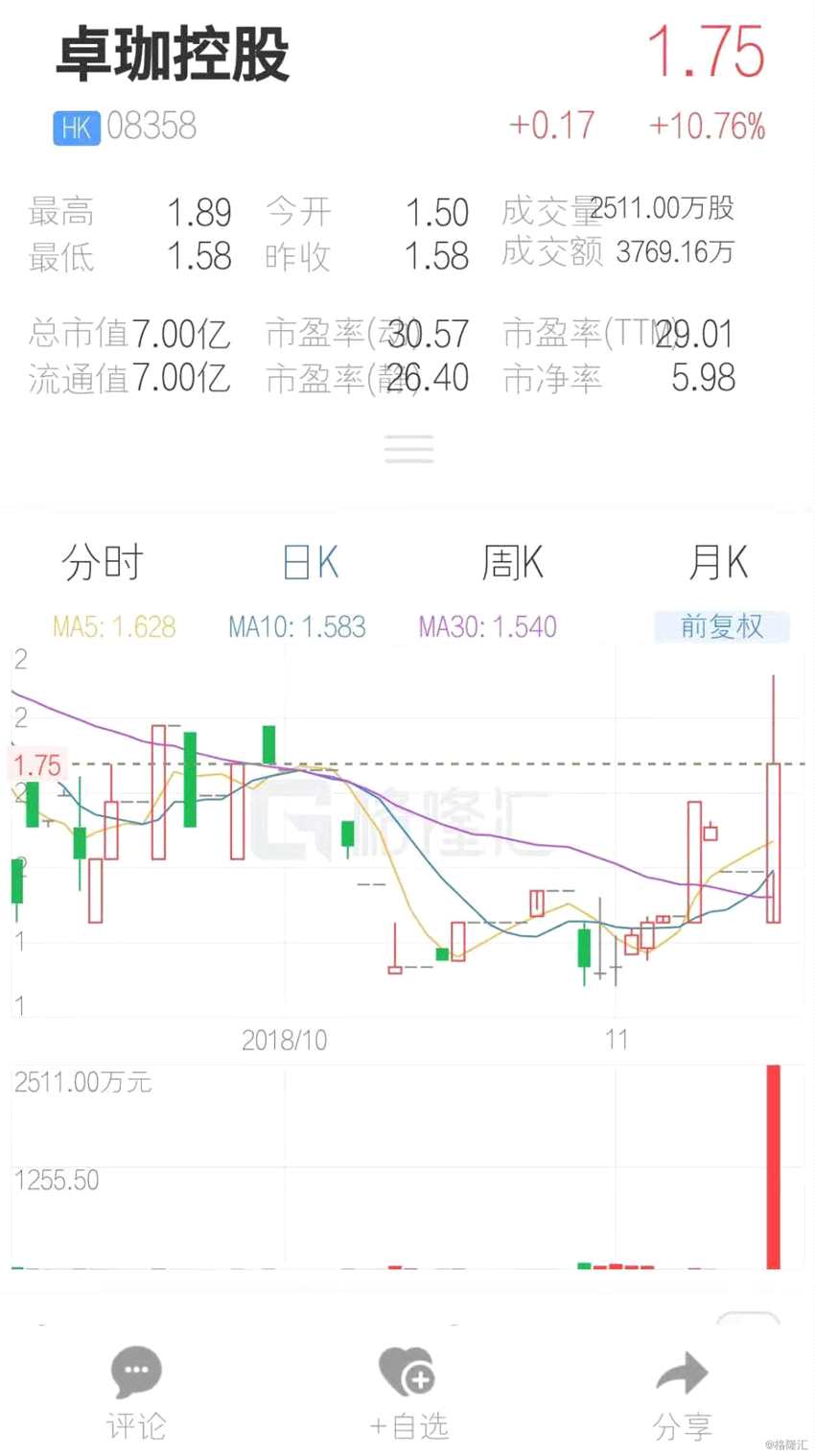Toggle the 前复权 price adjustment mode
Screen dimensions: 815x1456
click(x=721, y=626)
